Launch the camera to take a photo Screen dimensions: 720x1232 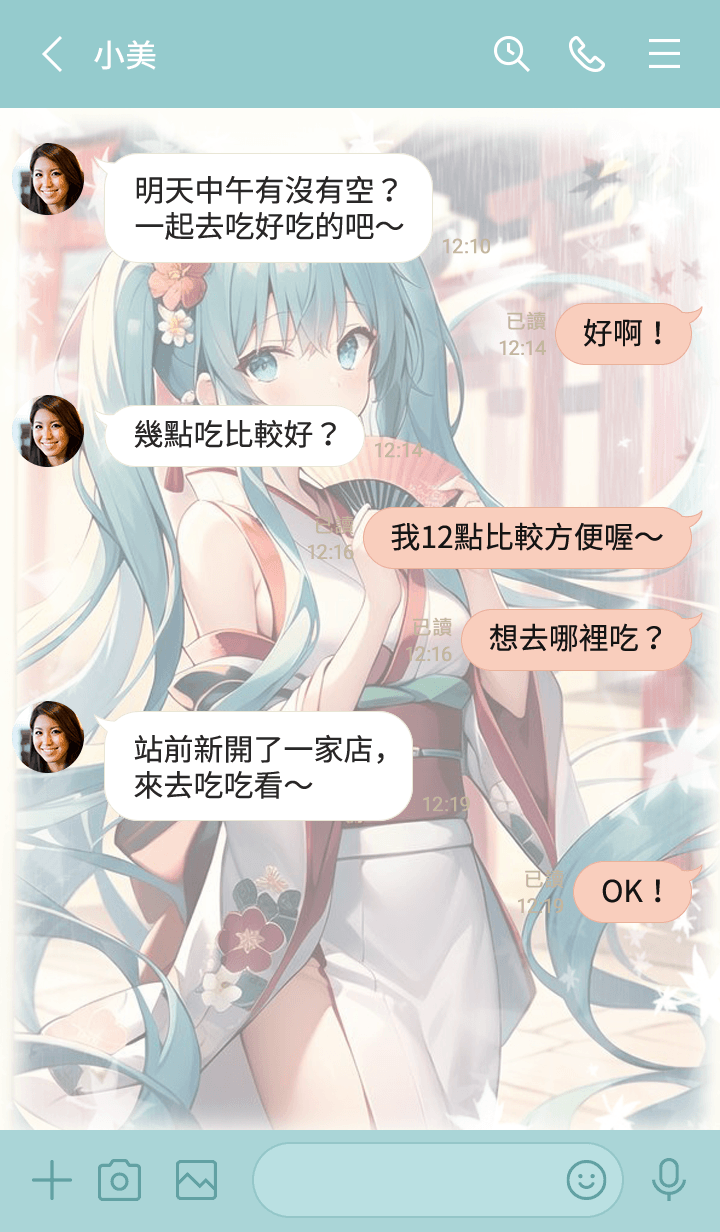(120, 1181)
